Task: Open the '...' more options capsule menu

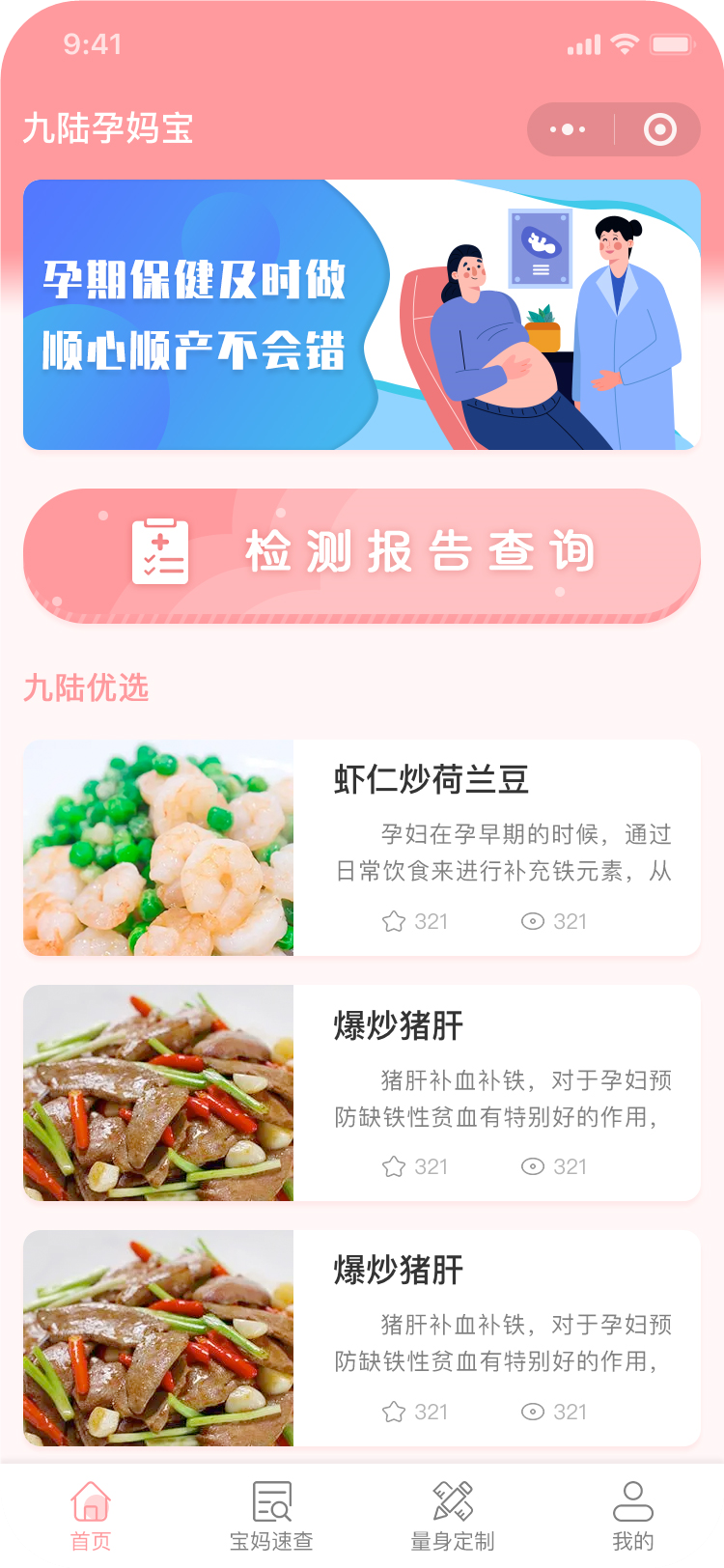Action: click(566, 128)
